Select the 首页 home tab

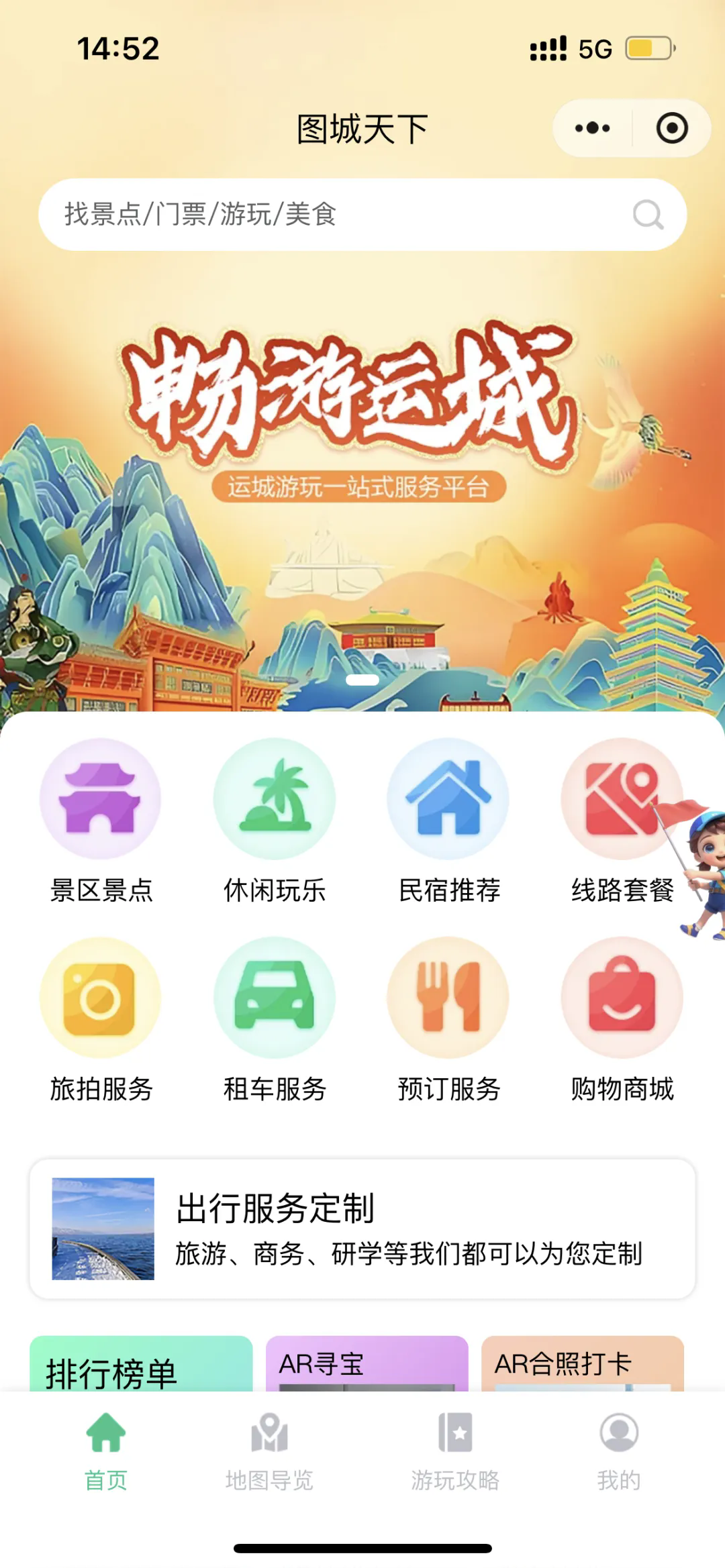click(x=106, y=1451)
